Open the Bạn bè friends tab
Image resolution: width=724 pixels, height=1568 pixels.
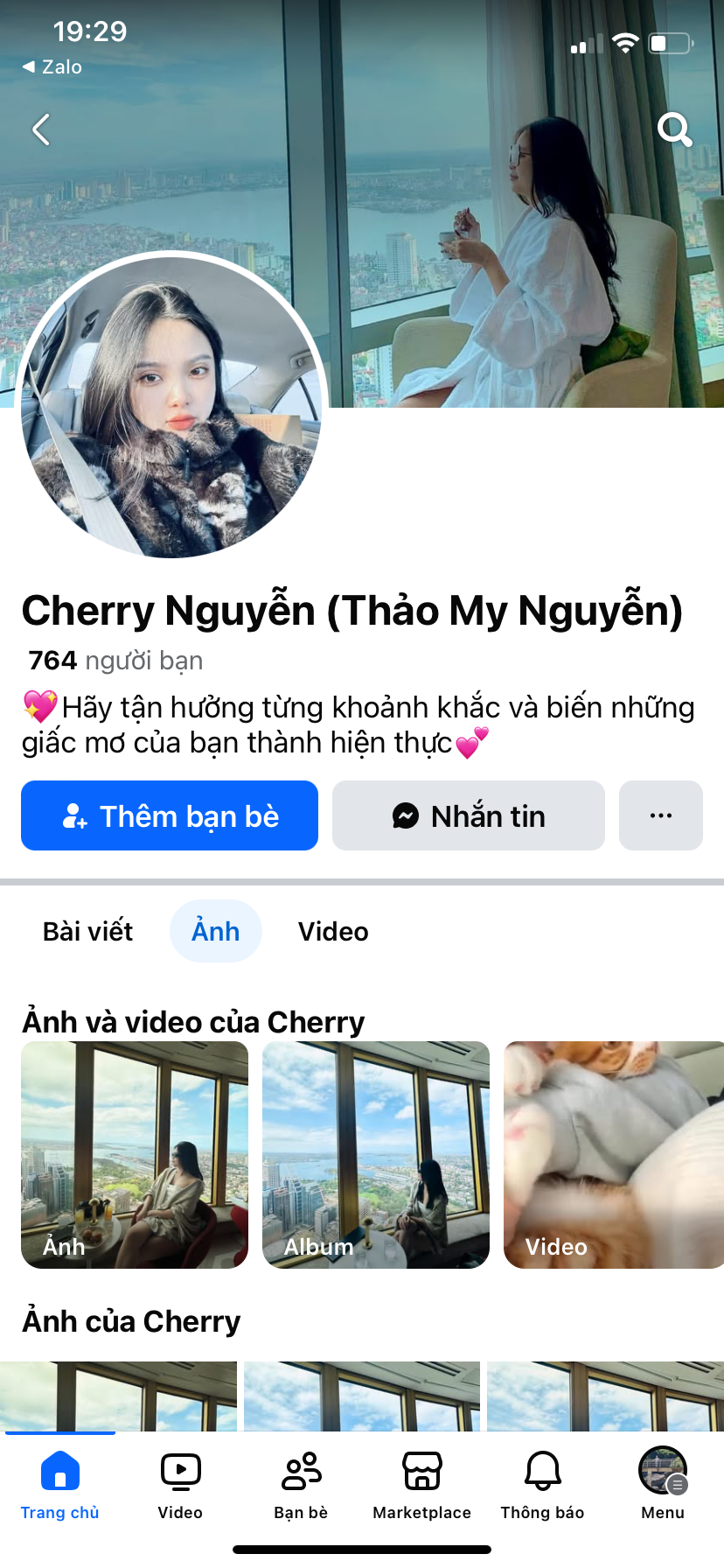301,1484
